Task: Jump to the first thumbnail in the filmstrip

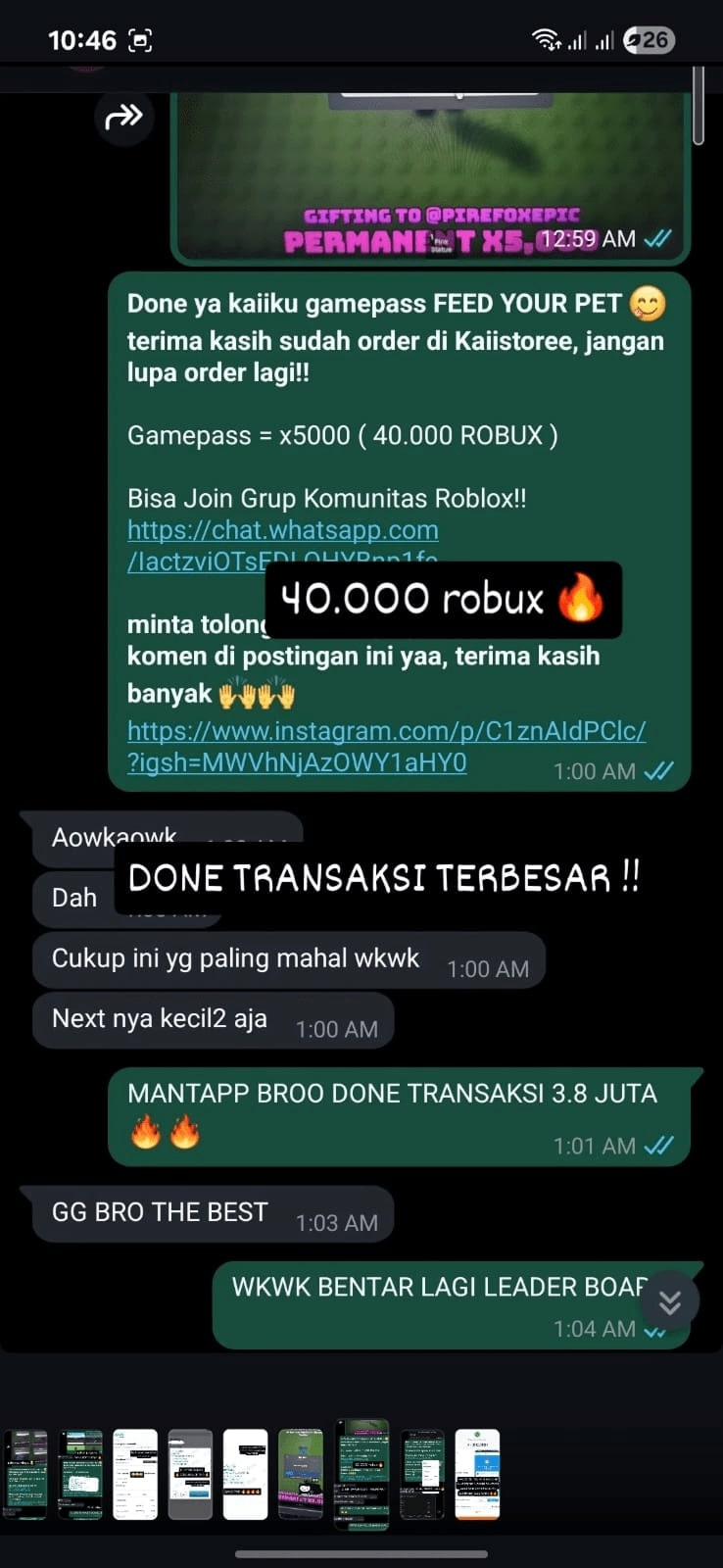Action: point(25,1473)
